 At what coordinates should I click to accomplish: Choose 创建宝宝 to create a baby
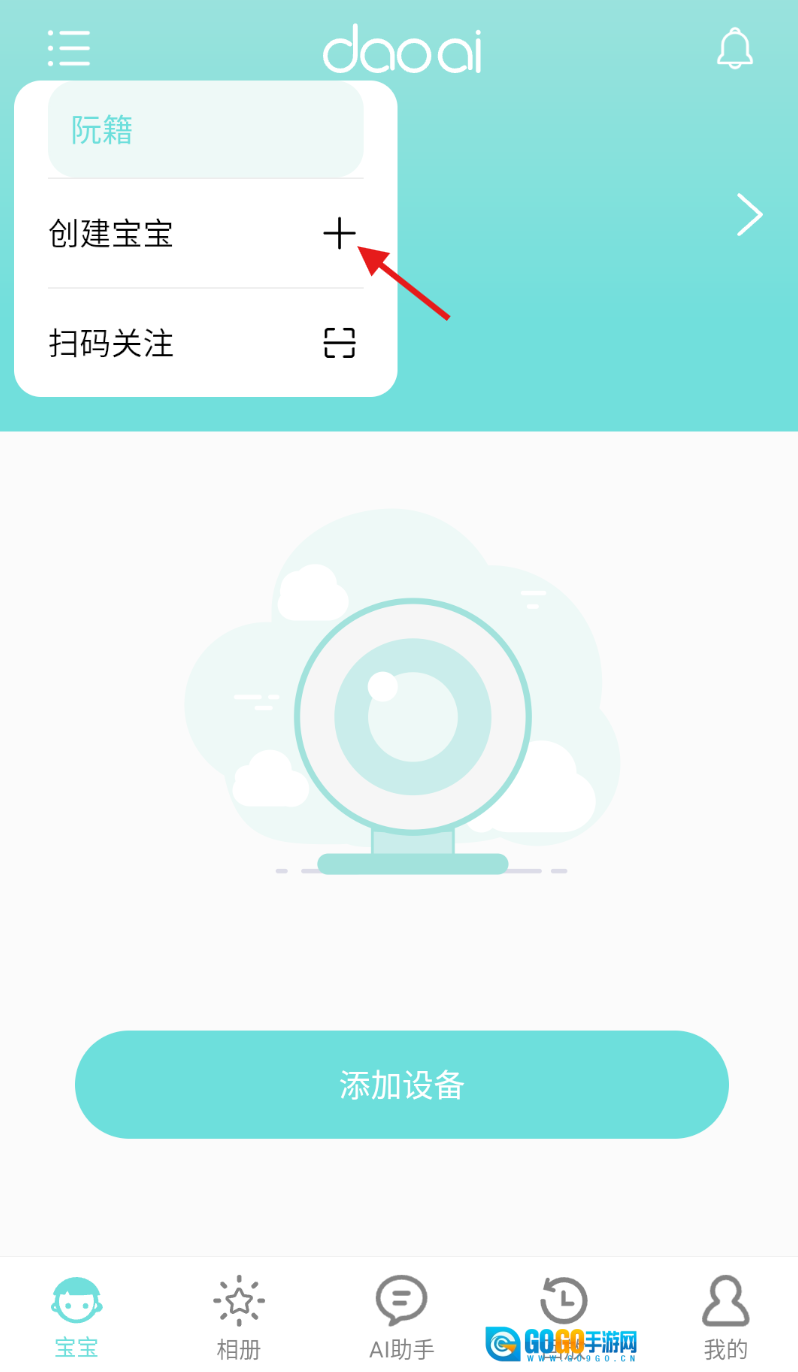205,234
